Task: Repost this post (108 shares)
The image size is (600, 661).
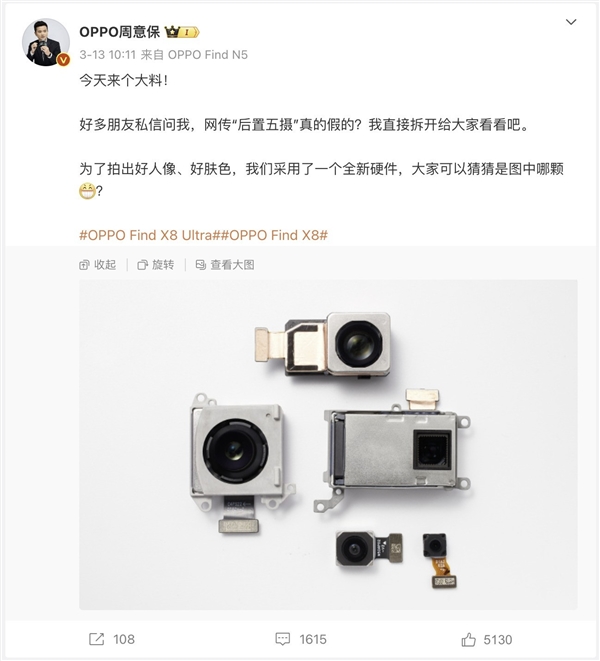Action: tap(111, 639)
